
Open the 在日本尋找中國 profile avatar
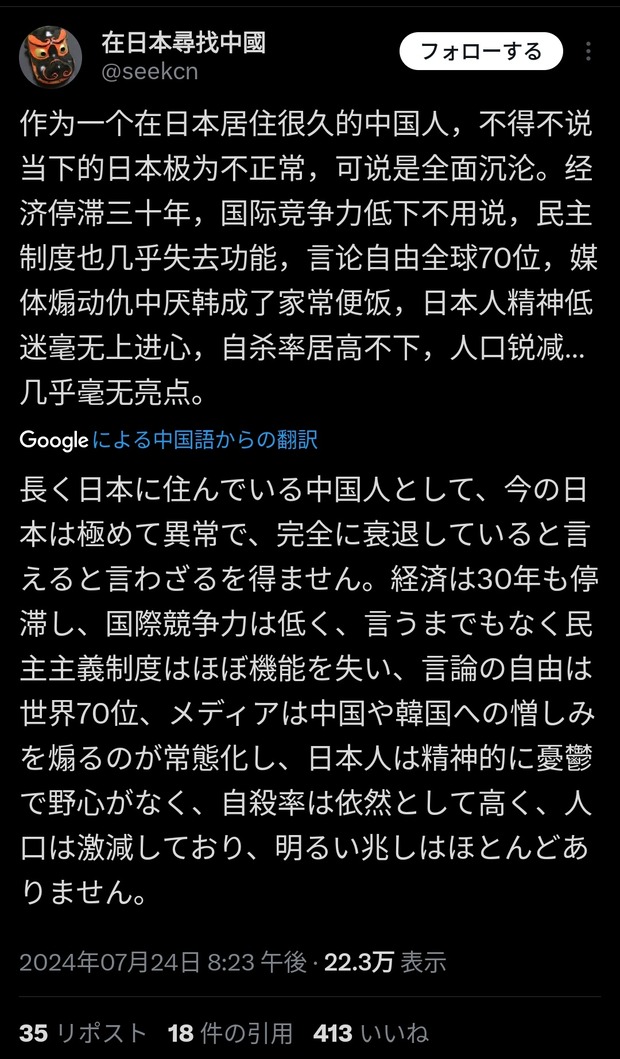[50, 57]
